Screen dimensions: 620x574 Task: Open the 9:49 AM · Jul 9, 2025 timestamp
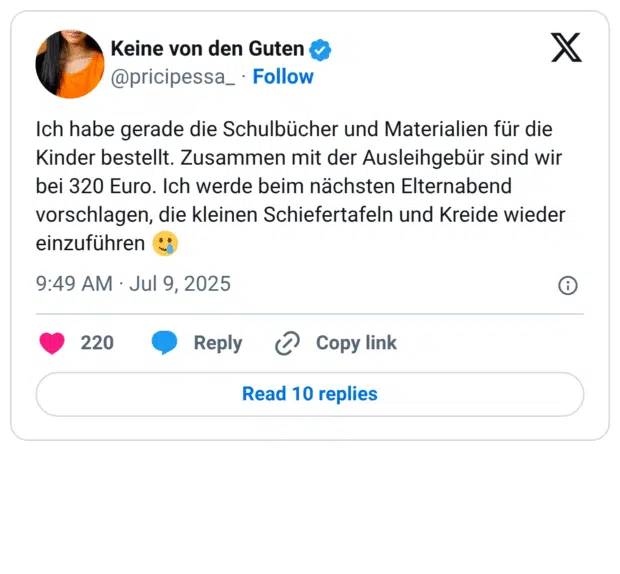(x=133, y=284)
